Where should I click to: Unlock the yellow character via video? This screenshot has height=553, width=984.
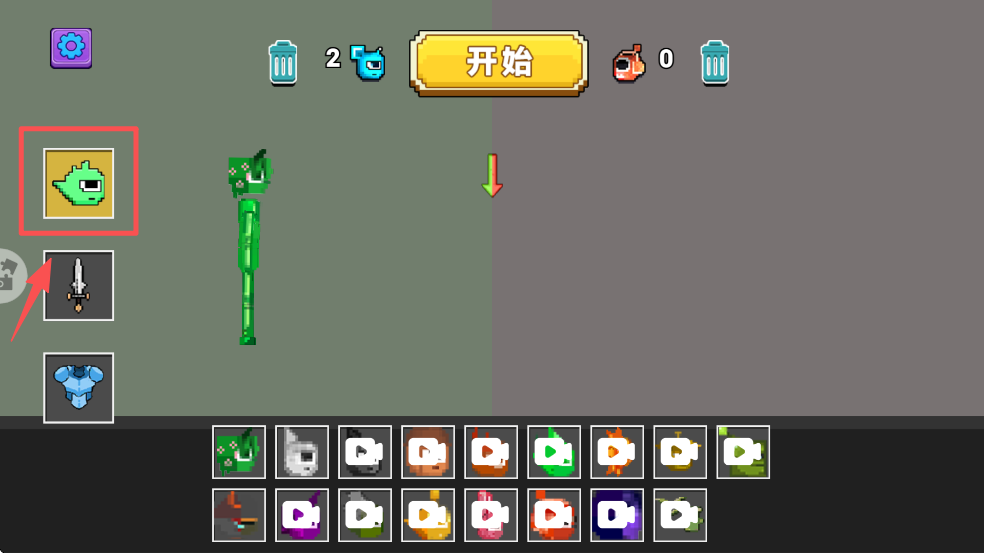click(x=428, y=515)
